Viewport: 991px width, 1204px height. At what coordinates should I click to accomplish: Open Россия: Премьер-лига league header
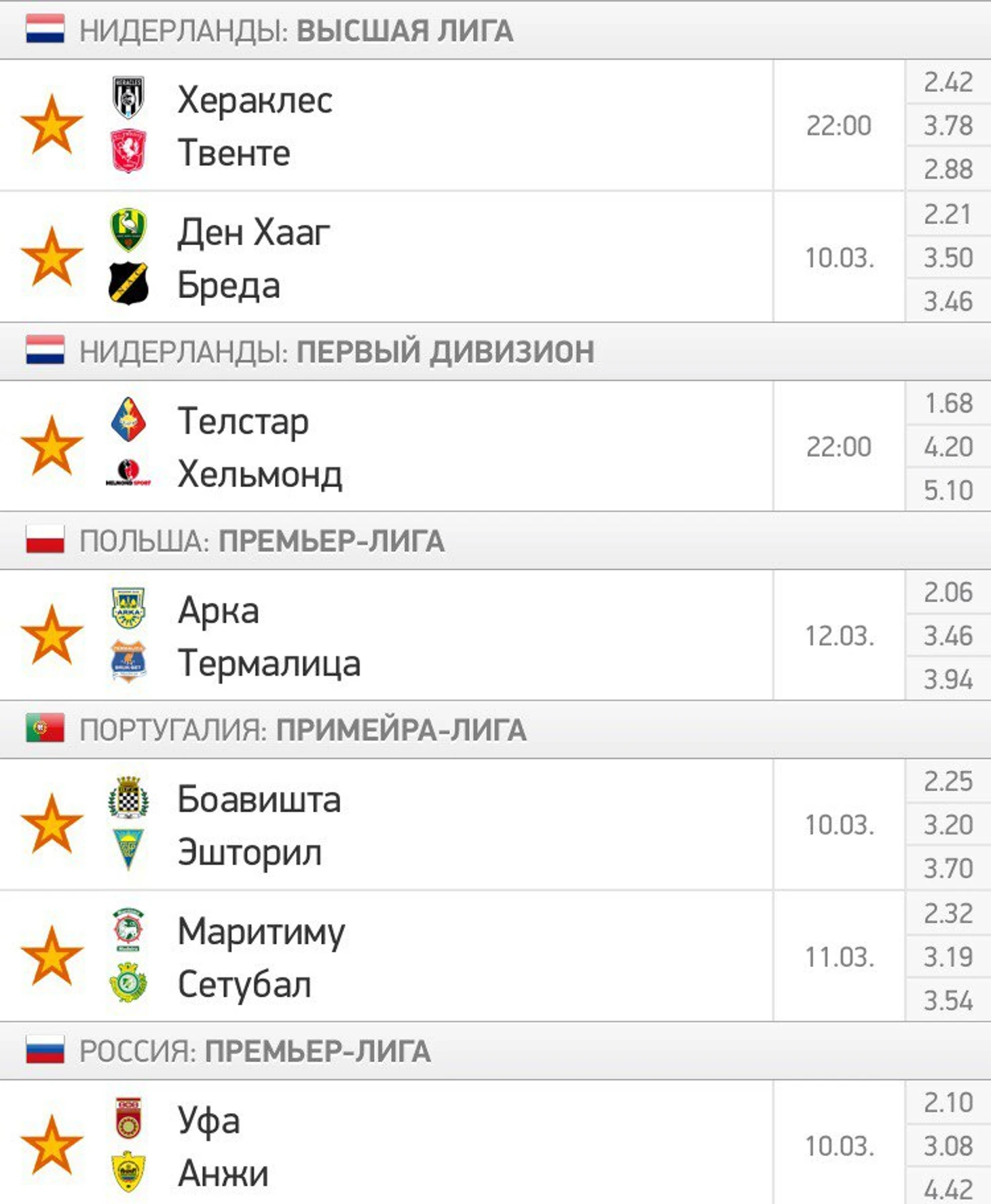(255, 1052)
